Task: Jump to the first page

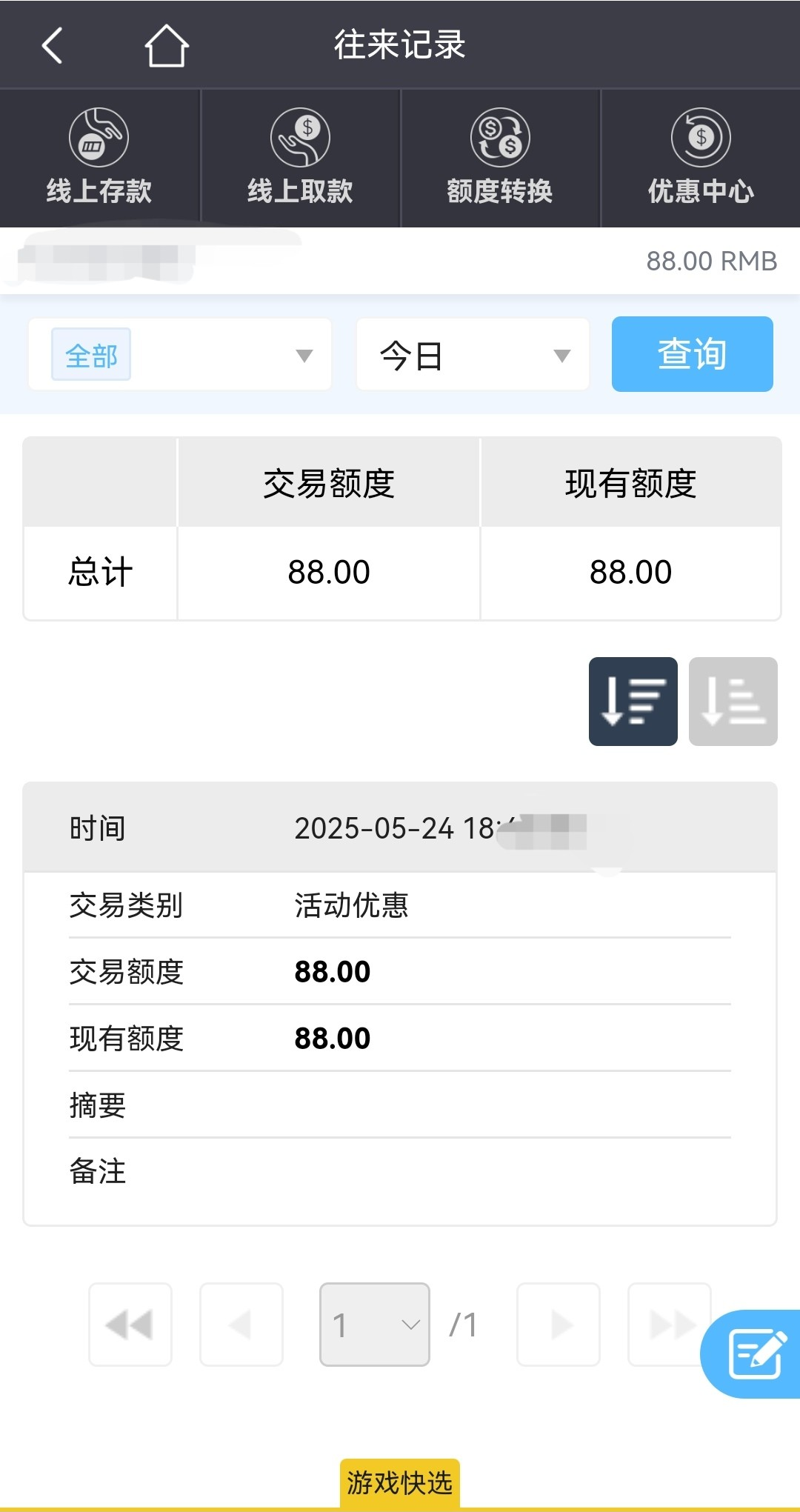Action: pos(130,1324)
